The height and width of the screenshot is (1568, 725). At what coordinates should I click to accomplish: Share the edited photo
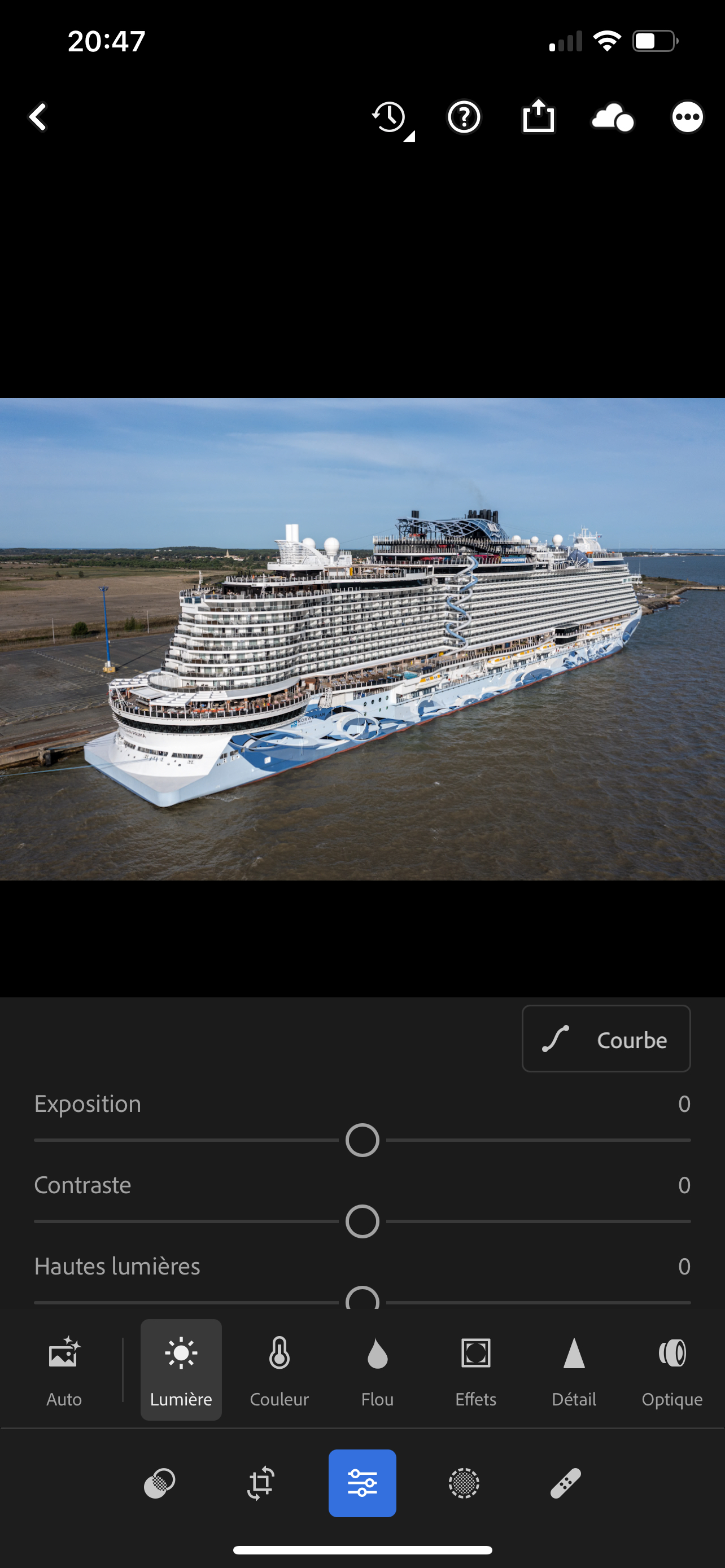pyautogui.click(x=539, y=116)
